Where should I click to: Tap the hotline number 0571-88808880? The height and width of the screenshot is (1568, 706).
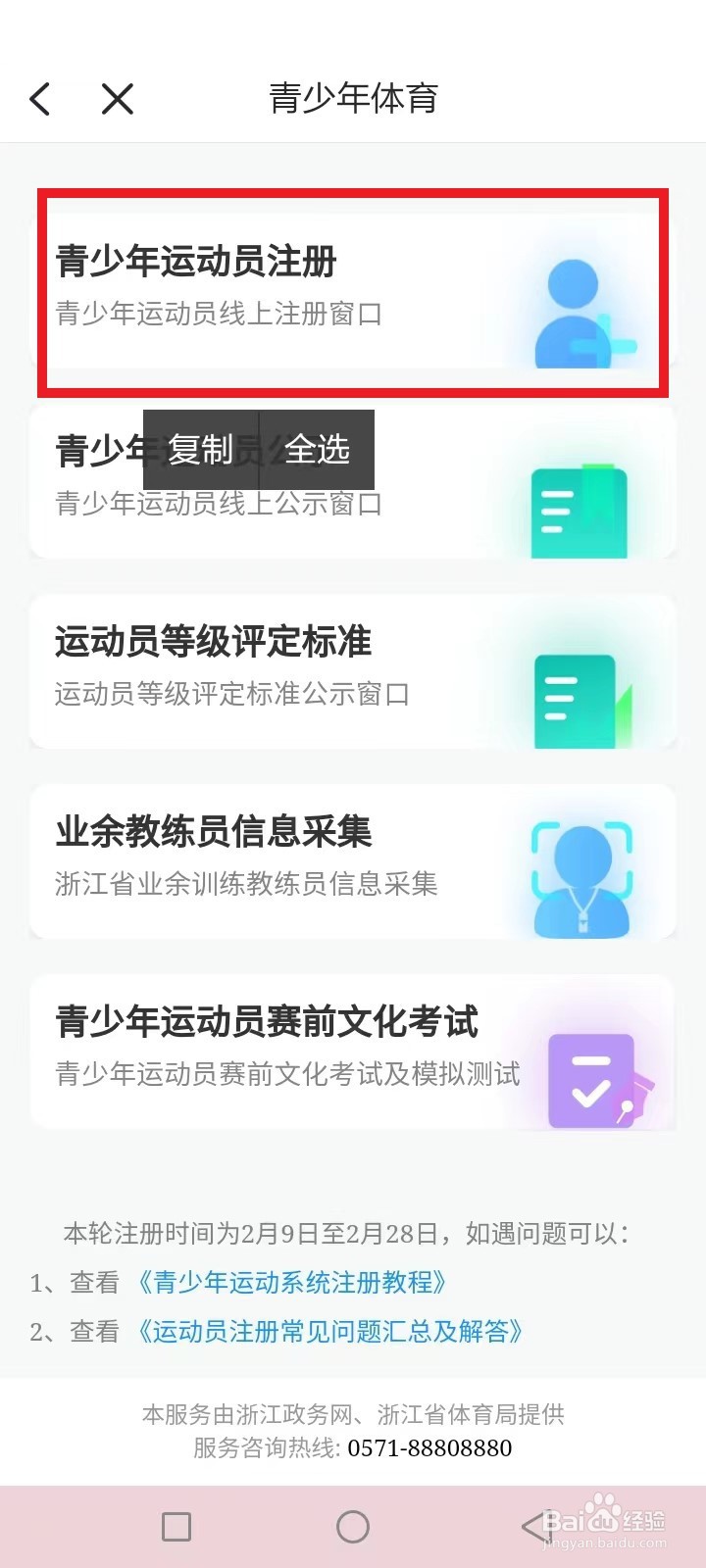click(429, 1447)
